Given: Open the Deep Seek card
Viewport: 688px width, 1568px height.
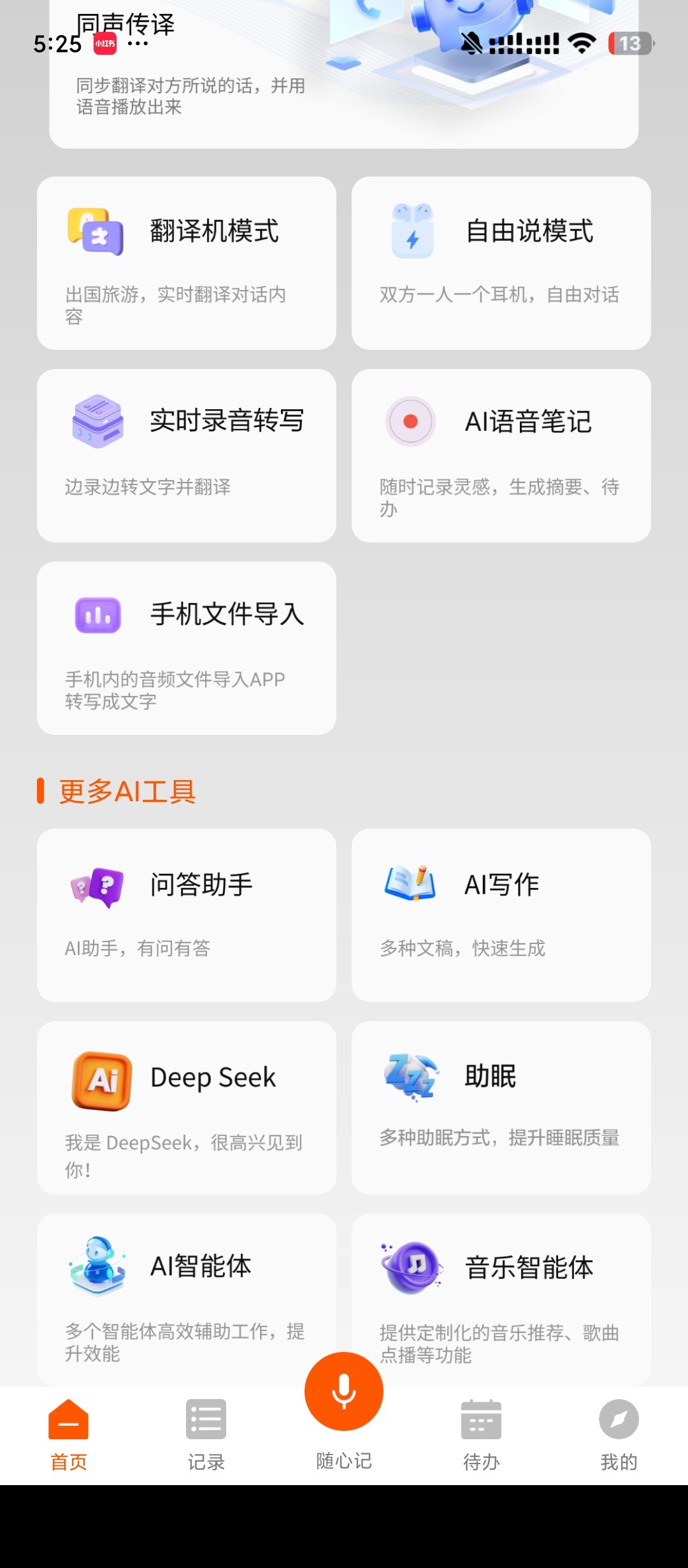Looking at the screenshot, I should 187,1108.
